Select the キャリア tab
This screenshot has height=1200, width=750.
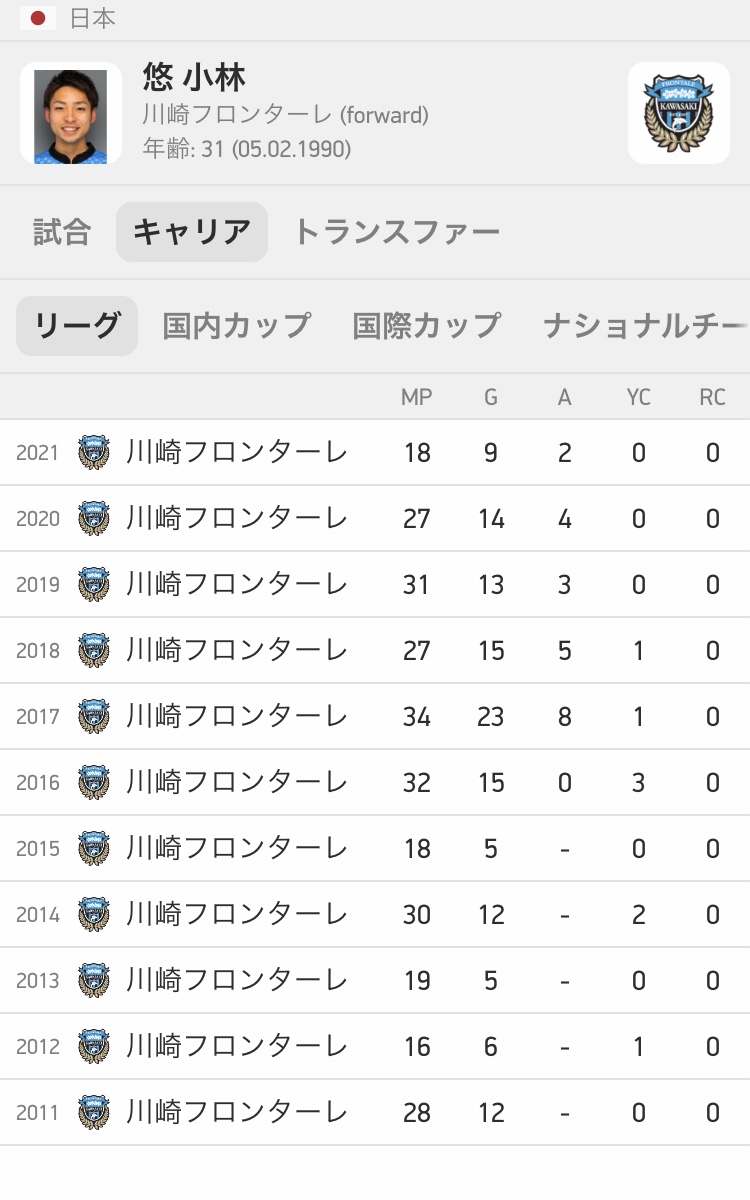click(x=192, y=232)
